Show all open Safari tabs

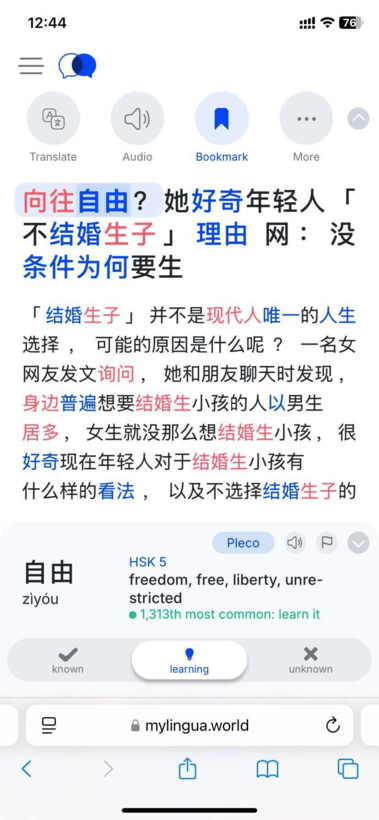tap(348, 769)
